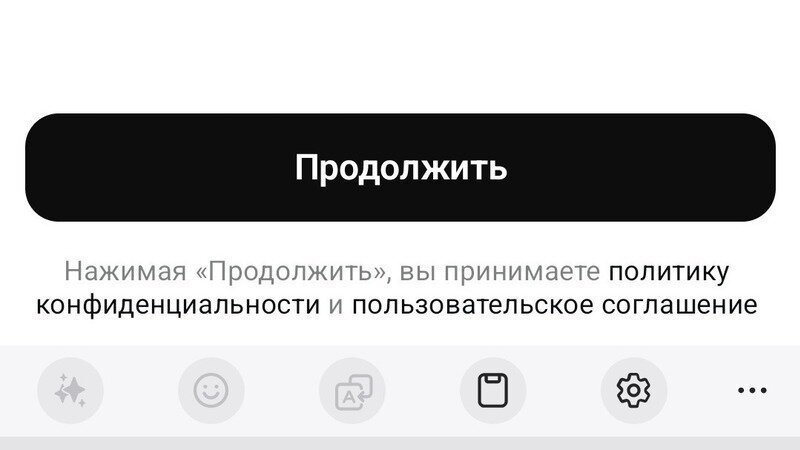Expand more keyboard toolbar options
Viewport: 800px width, 450px height.
751,390
